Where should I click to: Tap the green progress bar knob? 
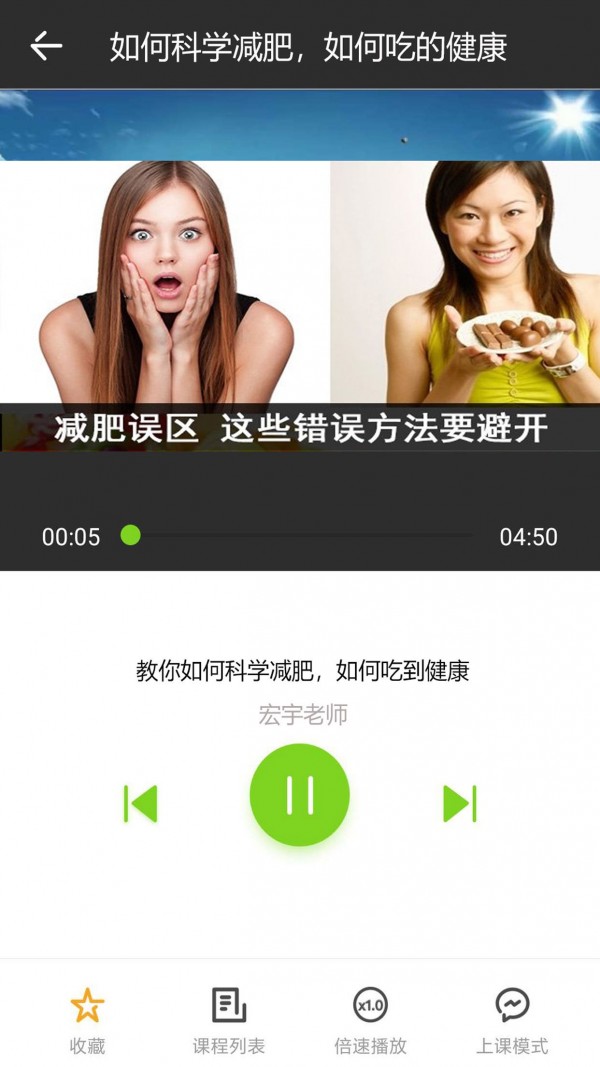tap(130, 535)
